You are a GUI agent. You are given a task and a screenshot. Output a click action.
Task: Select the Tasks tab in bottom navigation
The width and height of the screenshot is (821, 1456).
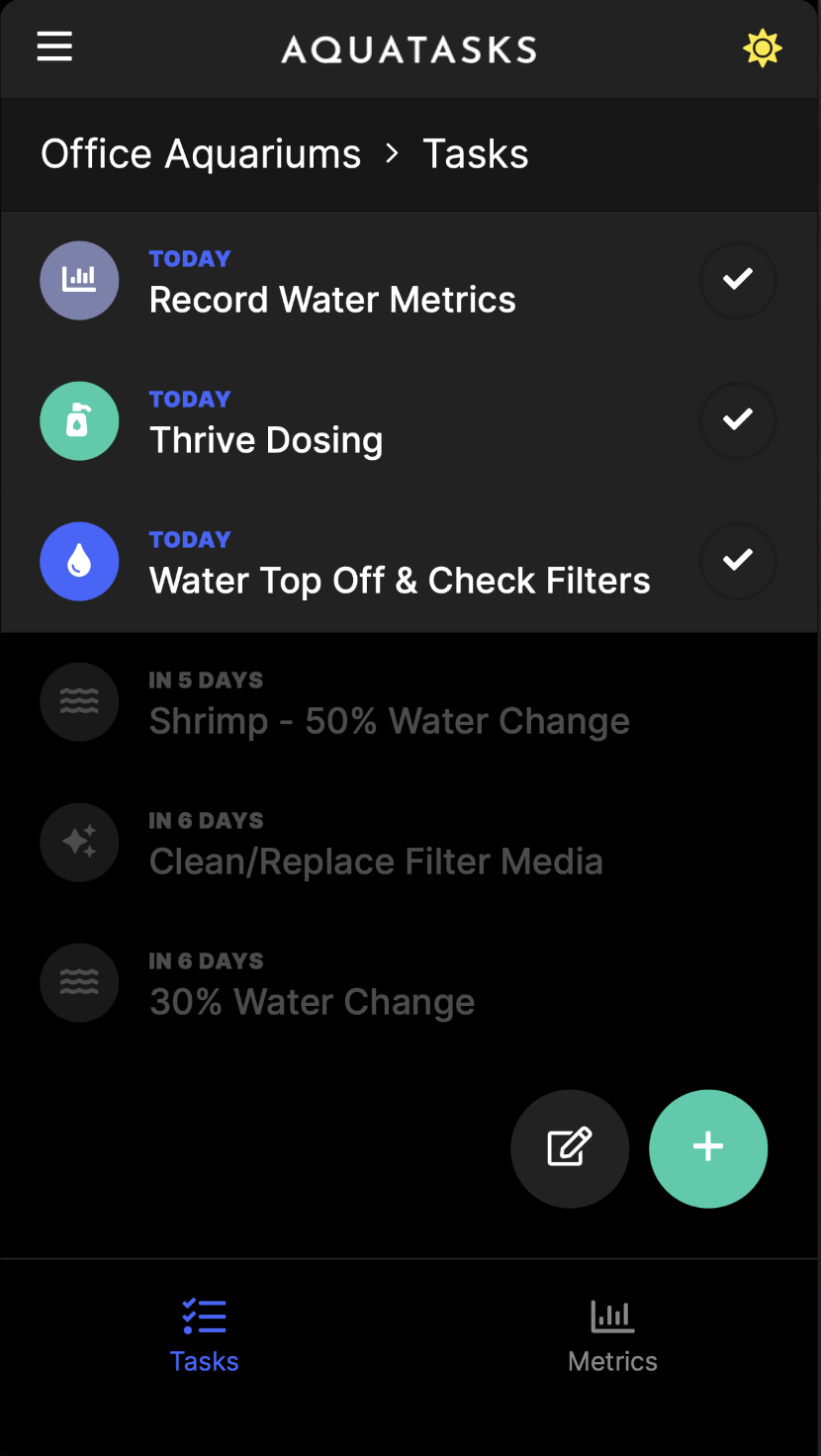pyautogui.click(x=204, y=1335)
